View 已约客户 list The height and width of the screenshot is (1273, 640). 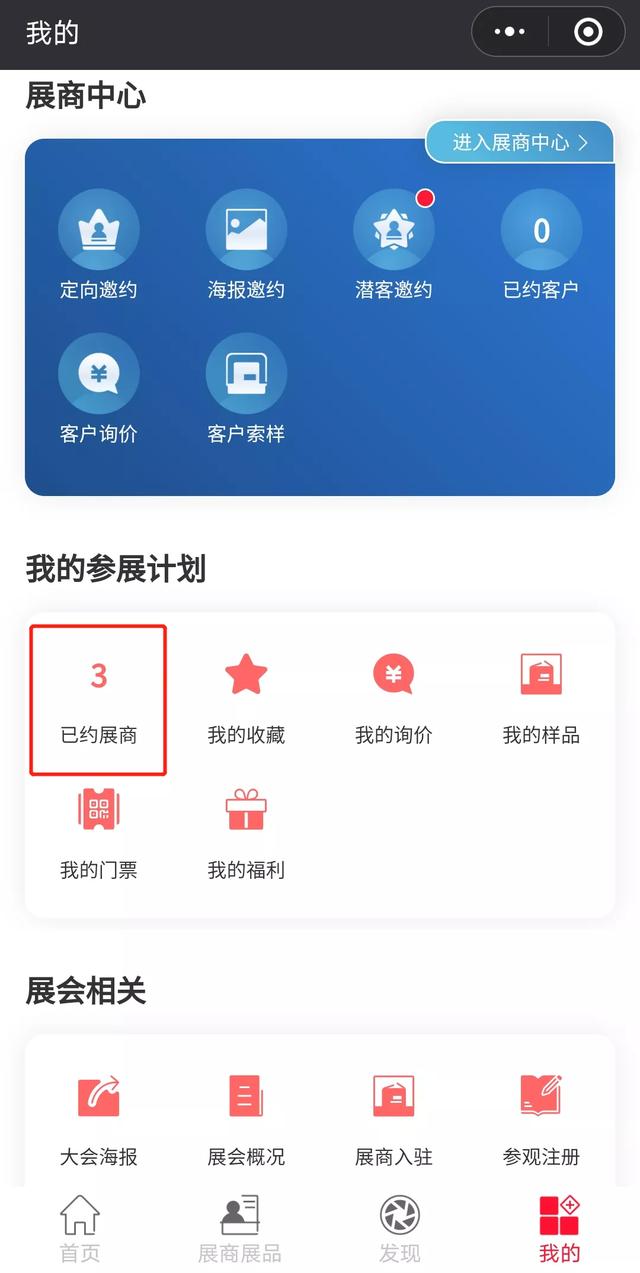[541, 245]
